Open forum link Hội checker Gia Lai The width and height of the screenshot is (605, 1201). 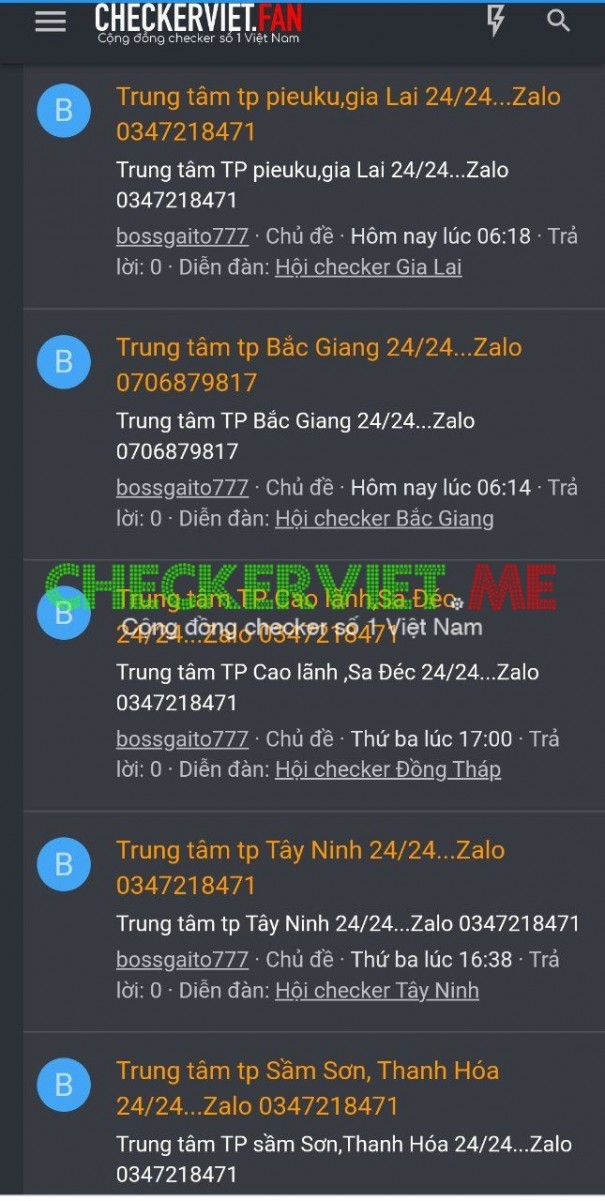click(x=368, y=267)
